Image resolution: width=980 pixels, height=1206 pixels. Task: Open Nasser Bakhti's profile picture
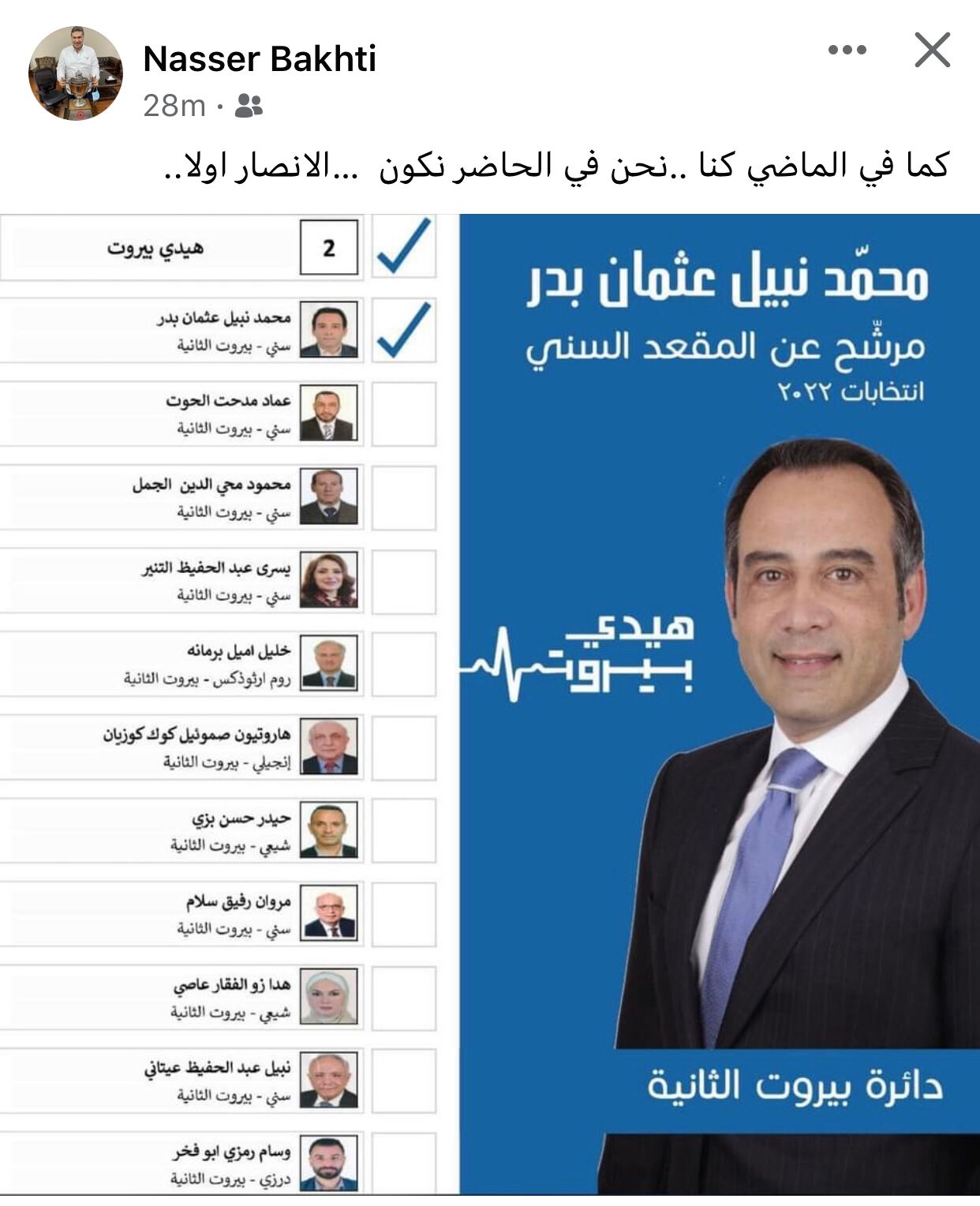76,73
